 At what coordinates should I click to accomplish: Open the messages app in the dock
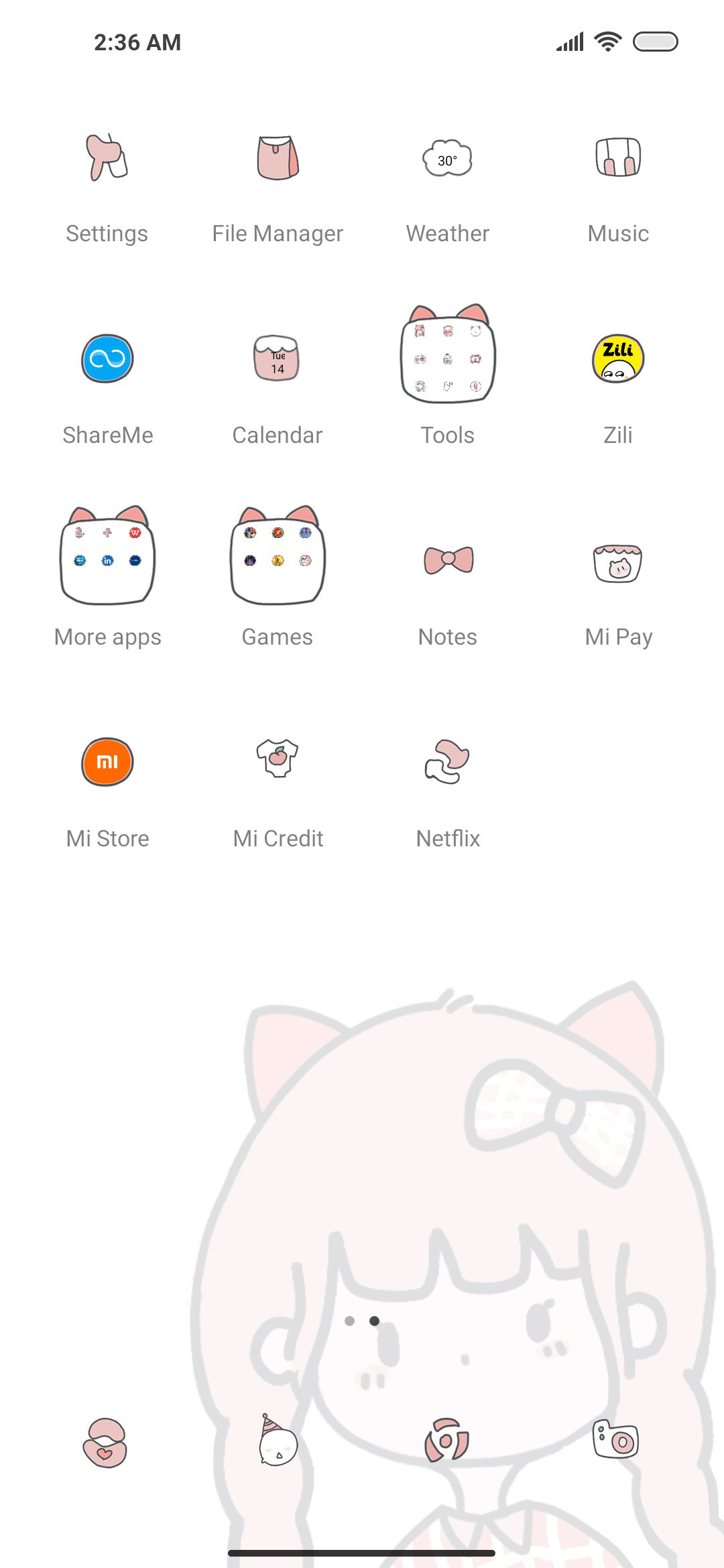click(278, 1441)
